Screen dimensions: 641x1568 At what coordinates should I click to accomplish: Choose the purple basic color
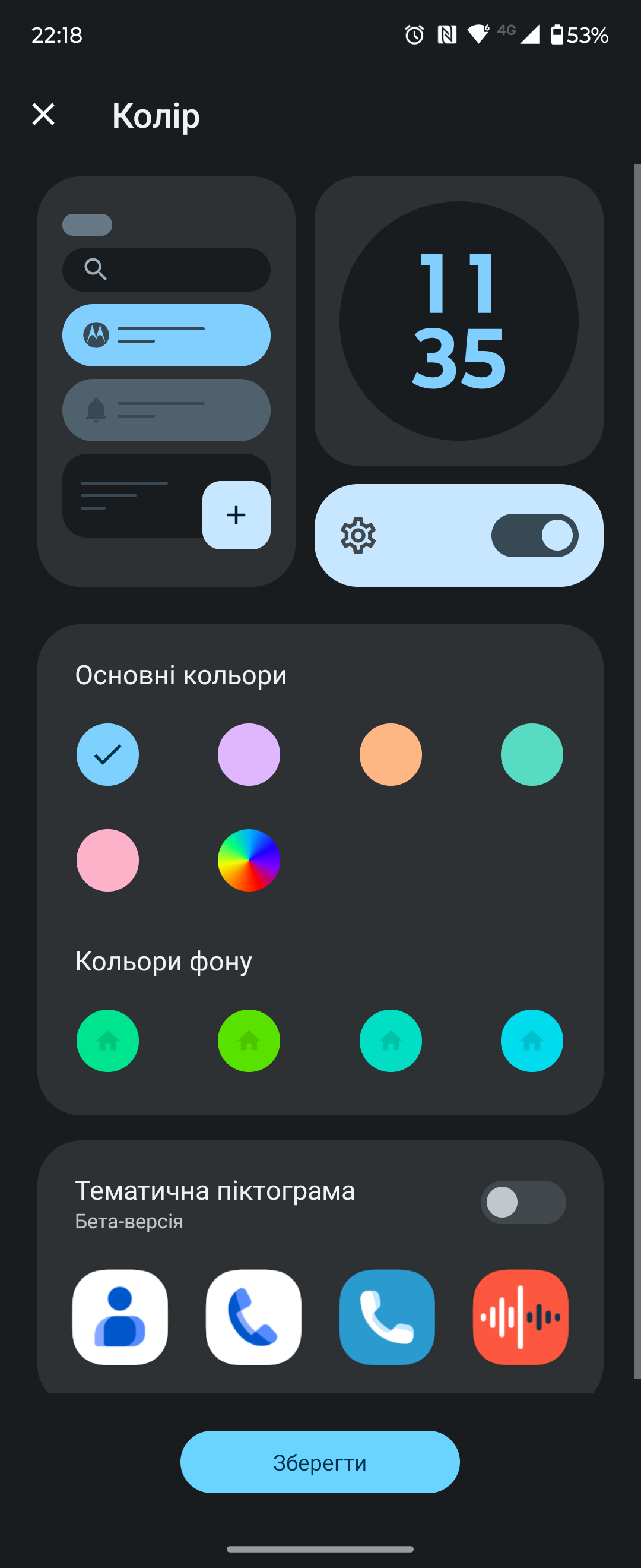249,754
